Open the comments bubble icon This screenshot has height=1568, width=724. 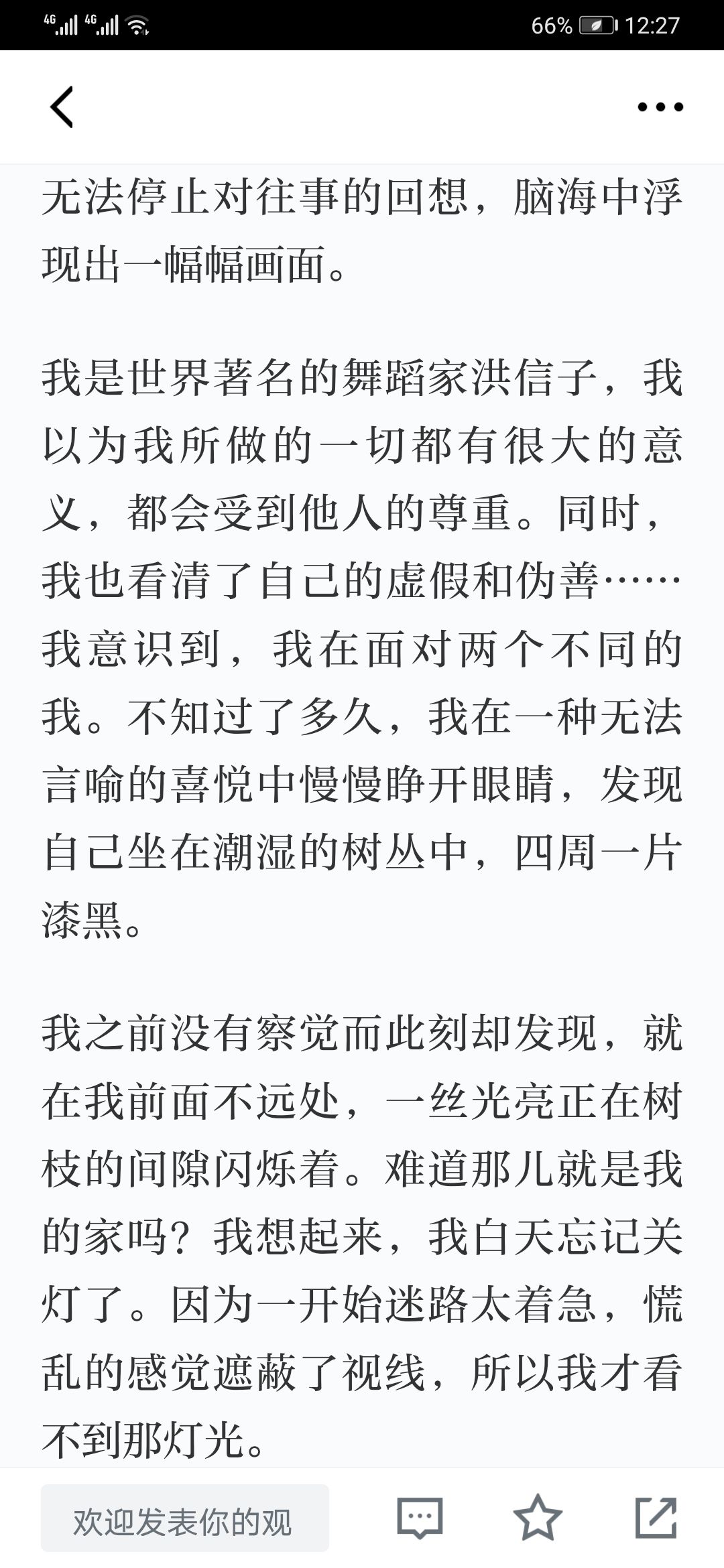(x=420, y=1518)
